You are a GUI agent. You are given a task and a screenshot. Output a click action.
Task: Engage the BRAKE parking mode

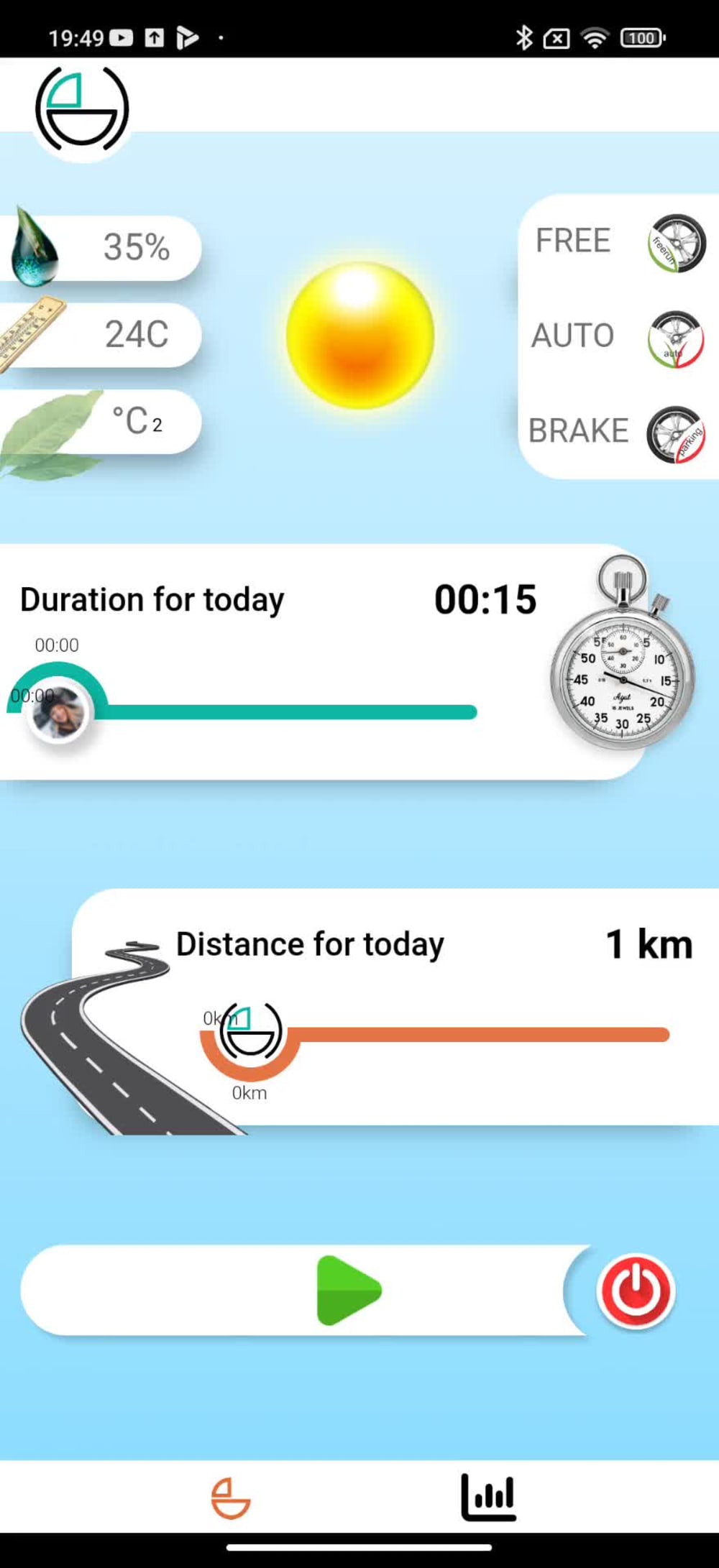tap(620, 433)
